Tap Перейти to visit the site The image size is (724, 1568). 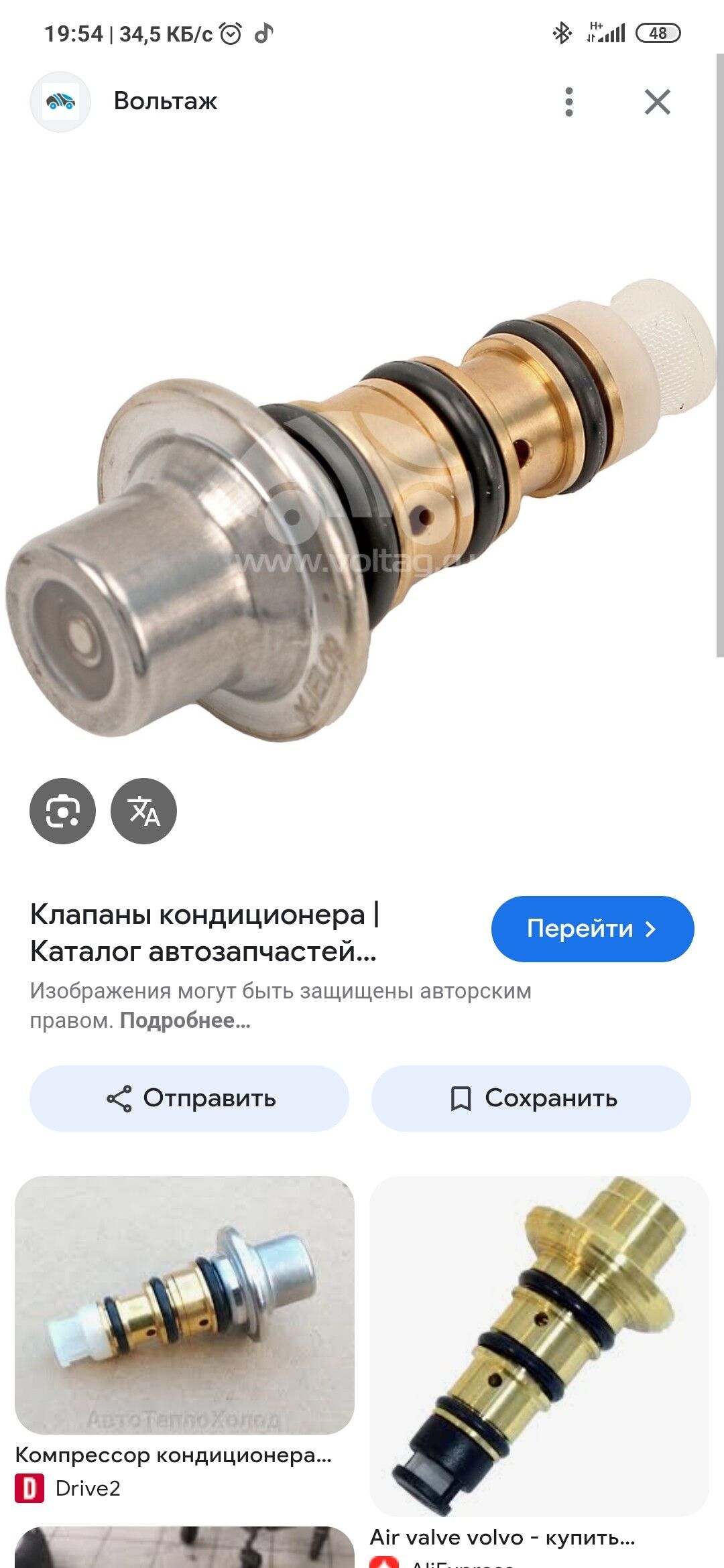coord(593,929)
